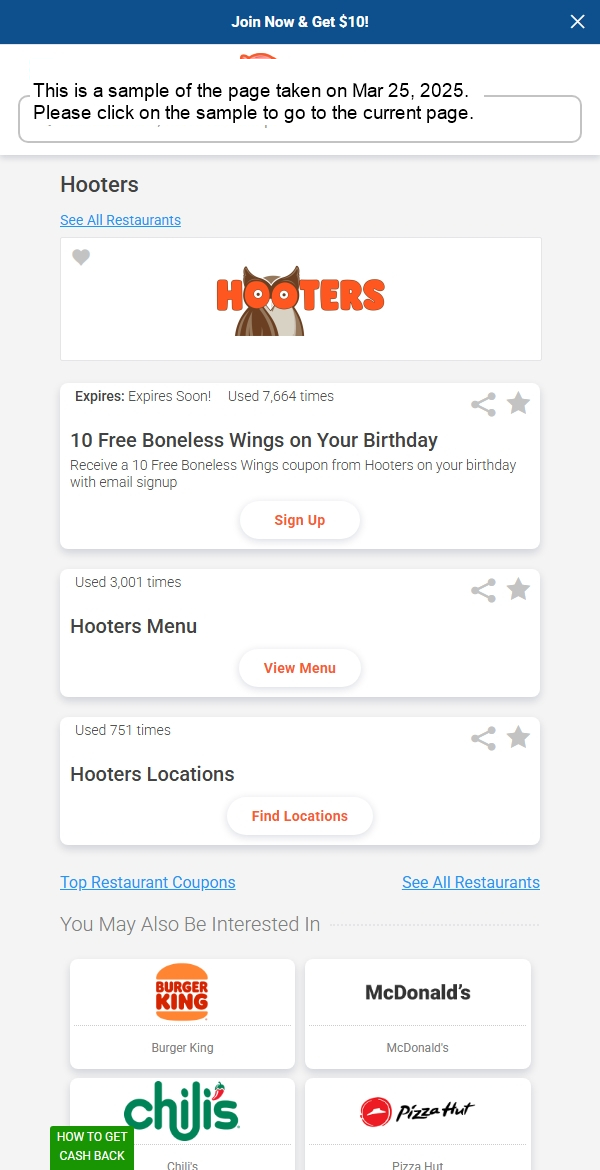The height and width of the screenshot is (1170, 600).
Task: Open the Pizza Hut card
Action: [x=418, y=1120]
